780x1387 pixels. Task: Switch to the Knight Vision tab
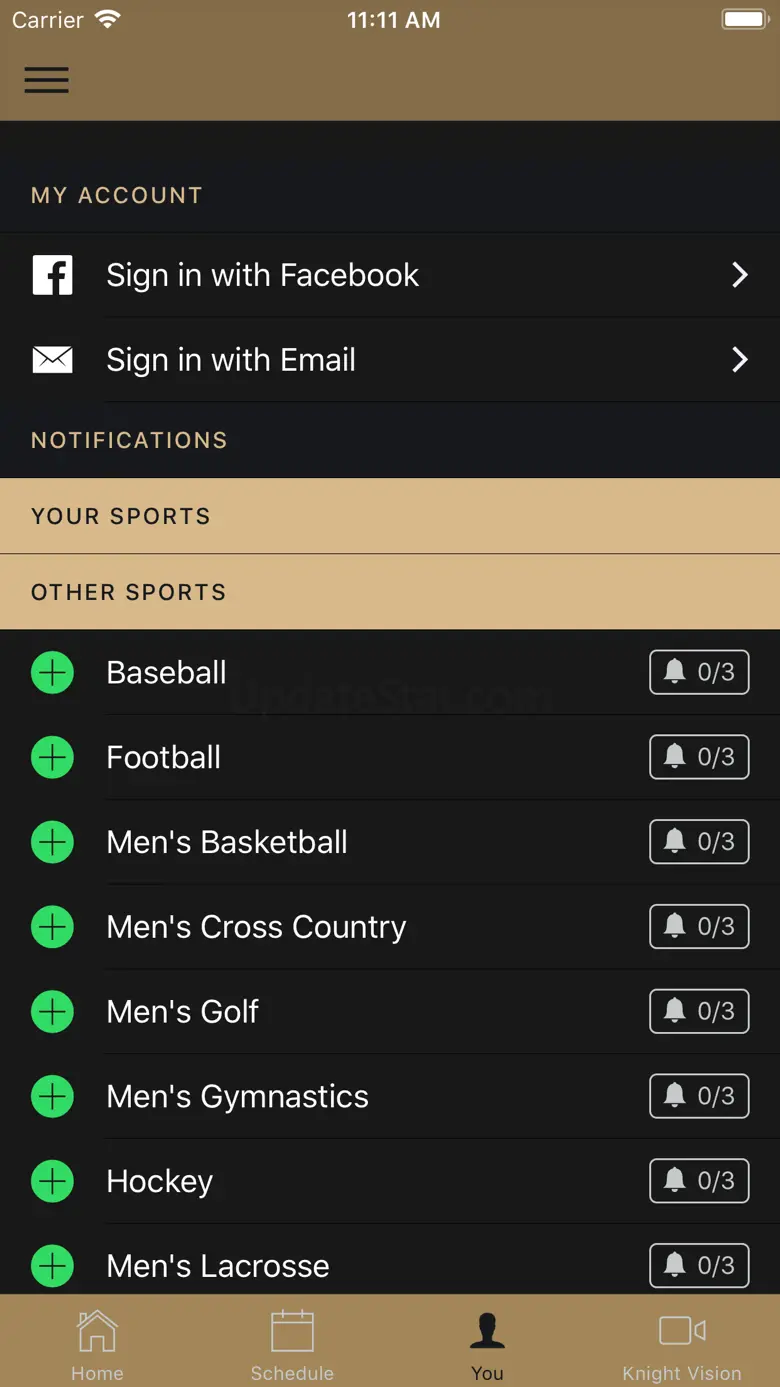click(x=682, y=1345)
